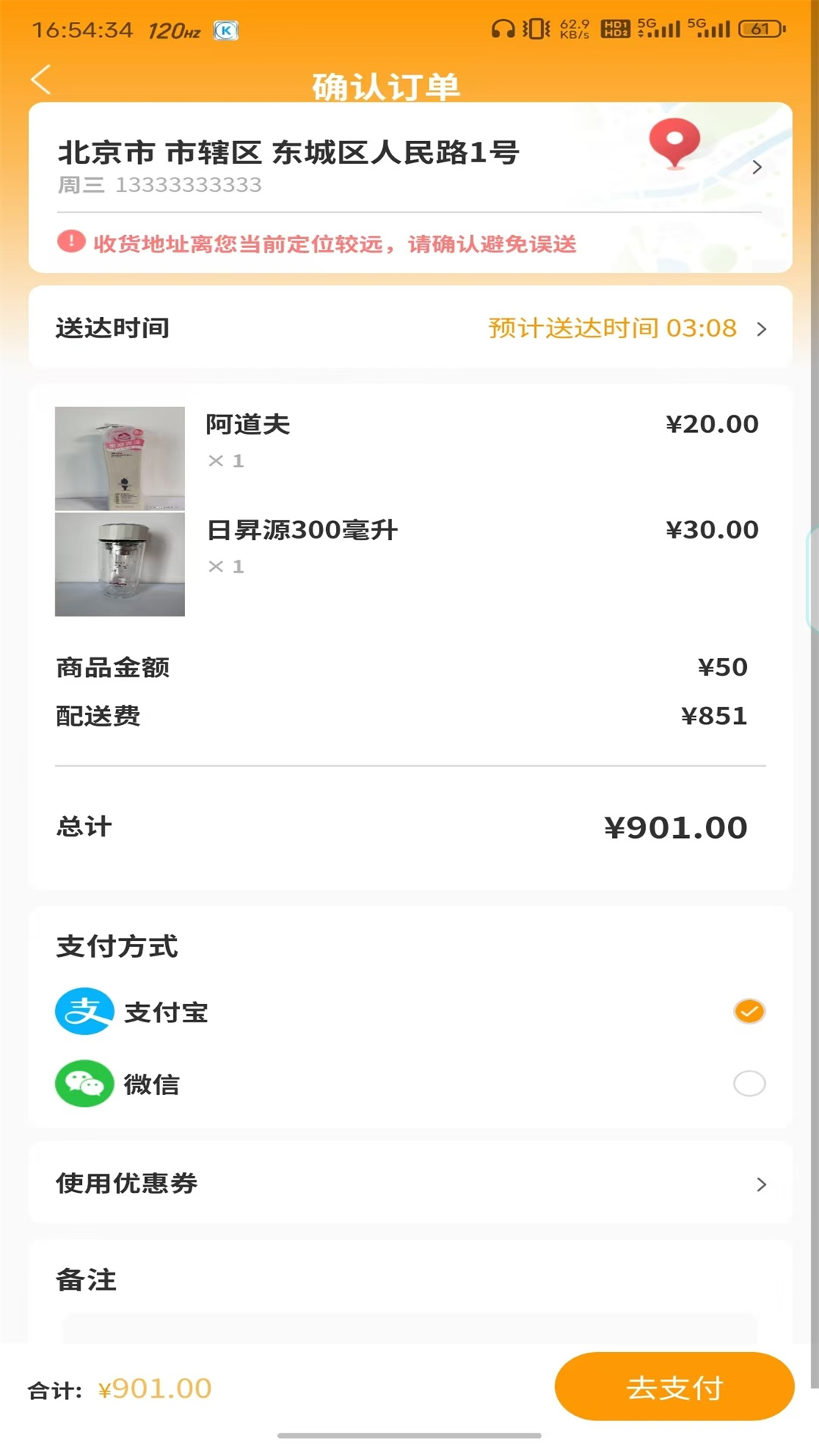Tap 去支付 to pay for the order
This screenshot has width=819, height=1456.
(674, 1387)
